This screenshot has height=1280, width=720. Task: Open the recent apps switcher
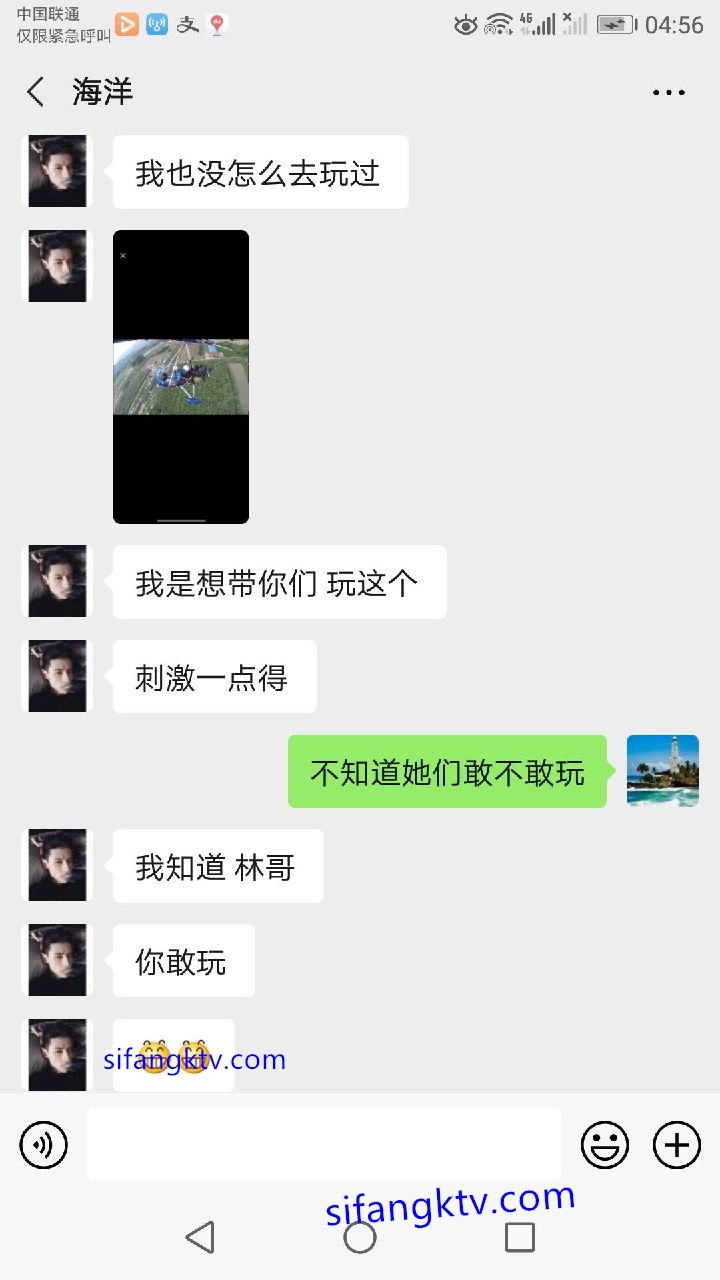click(x=519, y=1237)
